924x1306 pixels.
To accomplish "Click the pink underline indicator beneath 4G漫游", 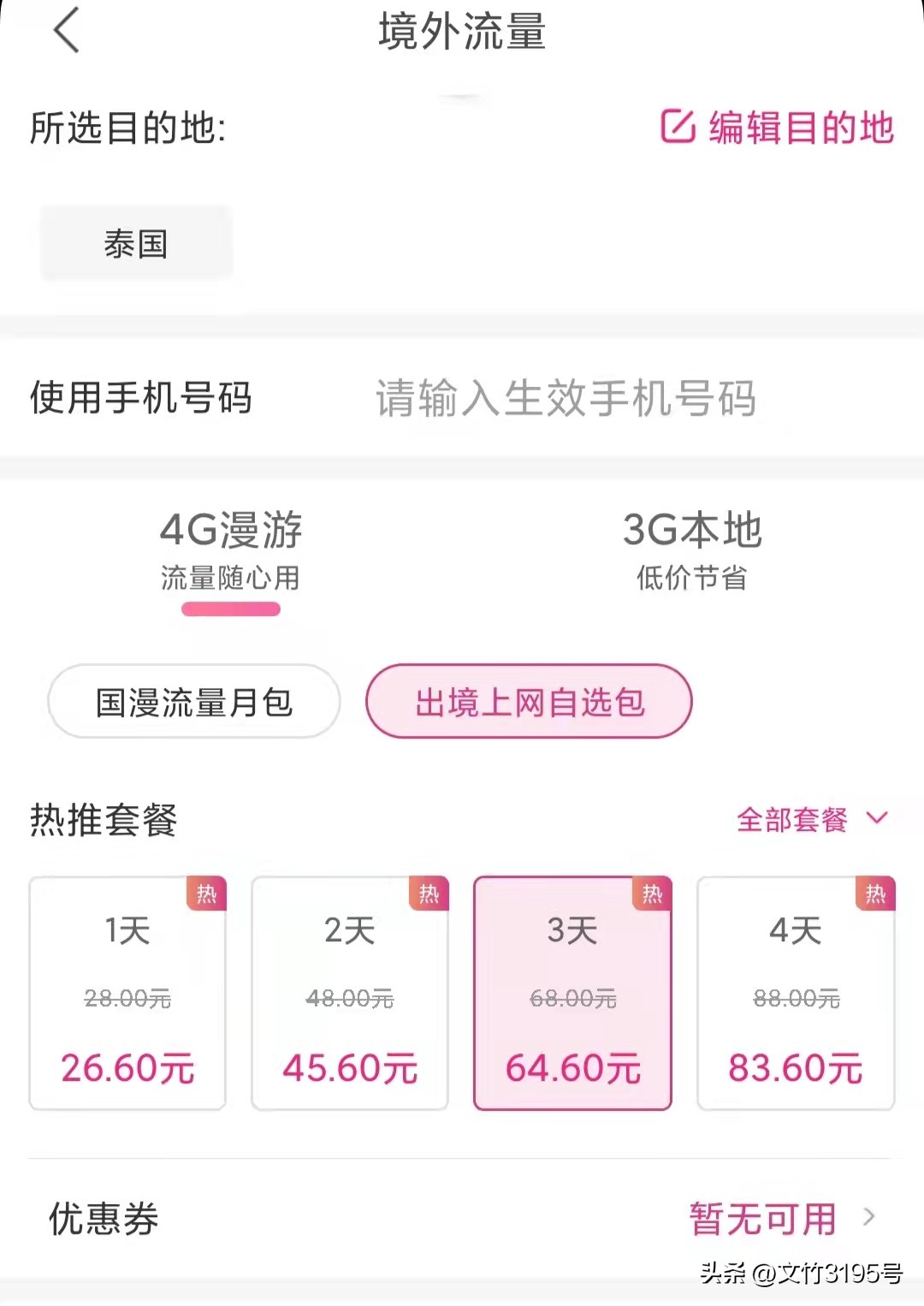I will point(232,608).
